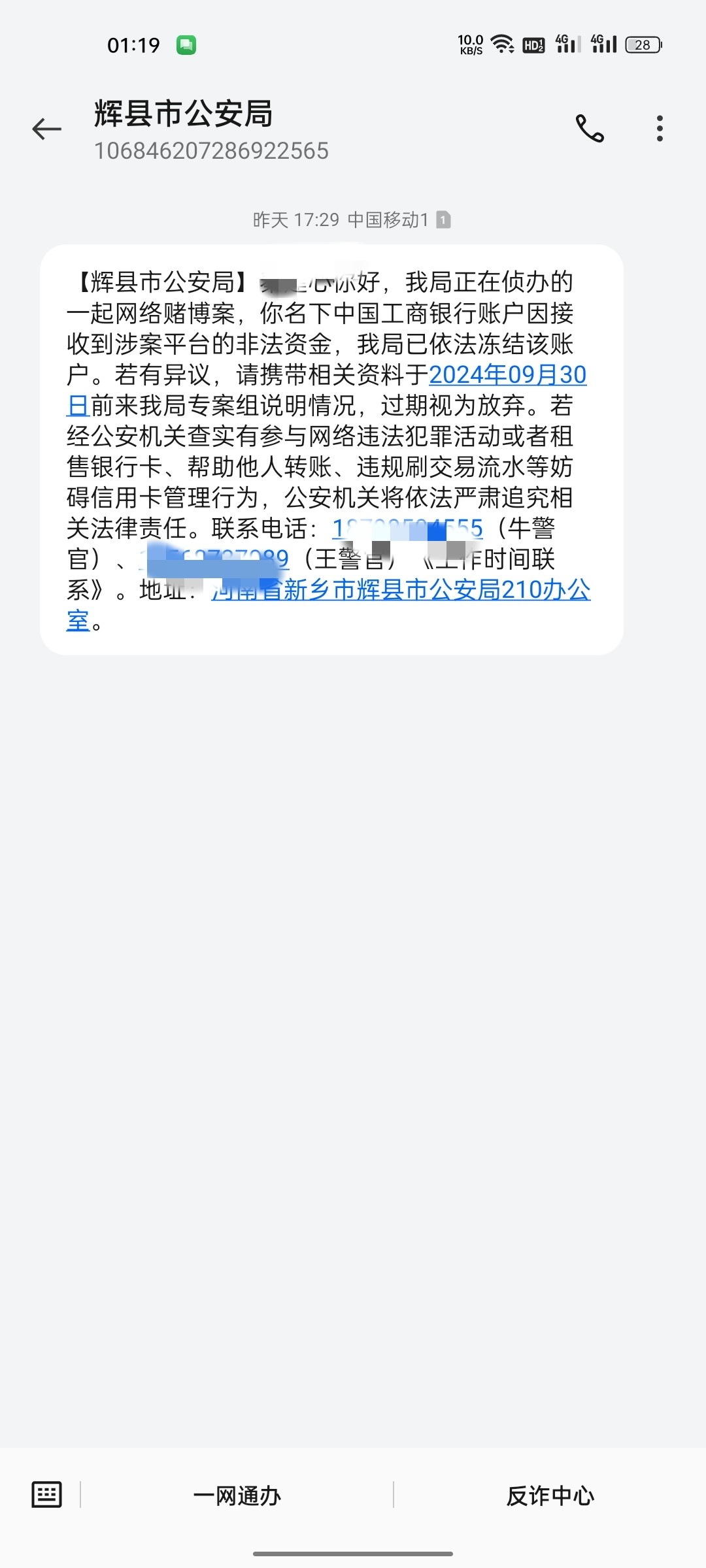Call the sender with the phone icon
The width and height of the screenshot is (706, 1568).
point(590,129)
